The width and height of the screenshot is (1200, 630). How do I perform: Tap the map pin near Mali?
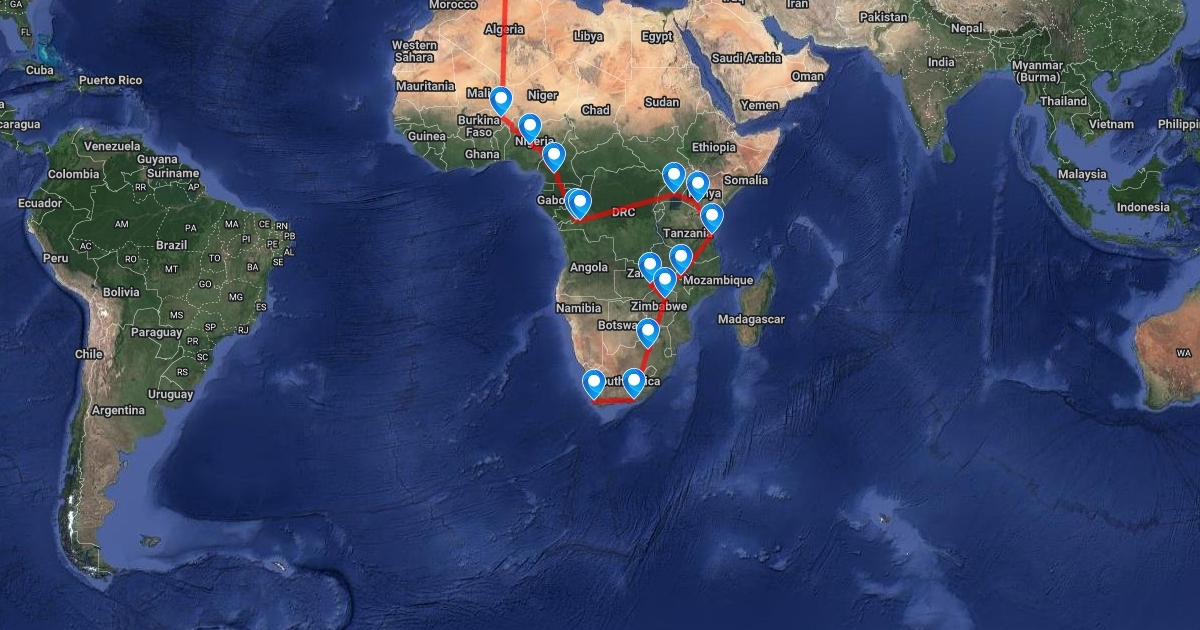(x=501, y=100)
